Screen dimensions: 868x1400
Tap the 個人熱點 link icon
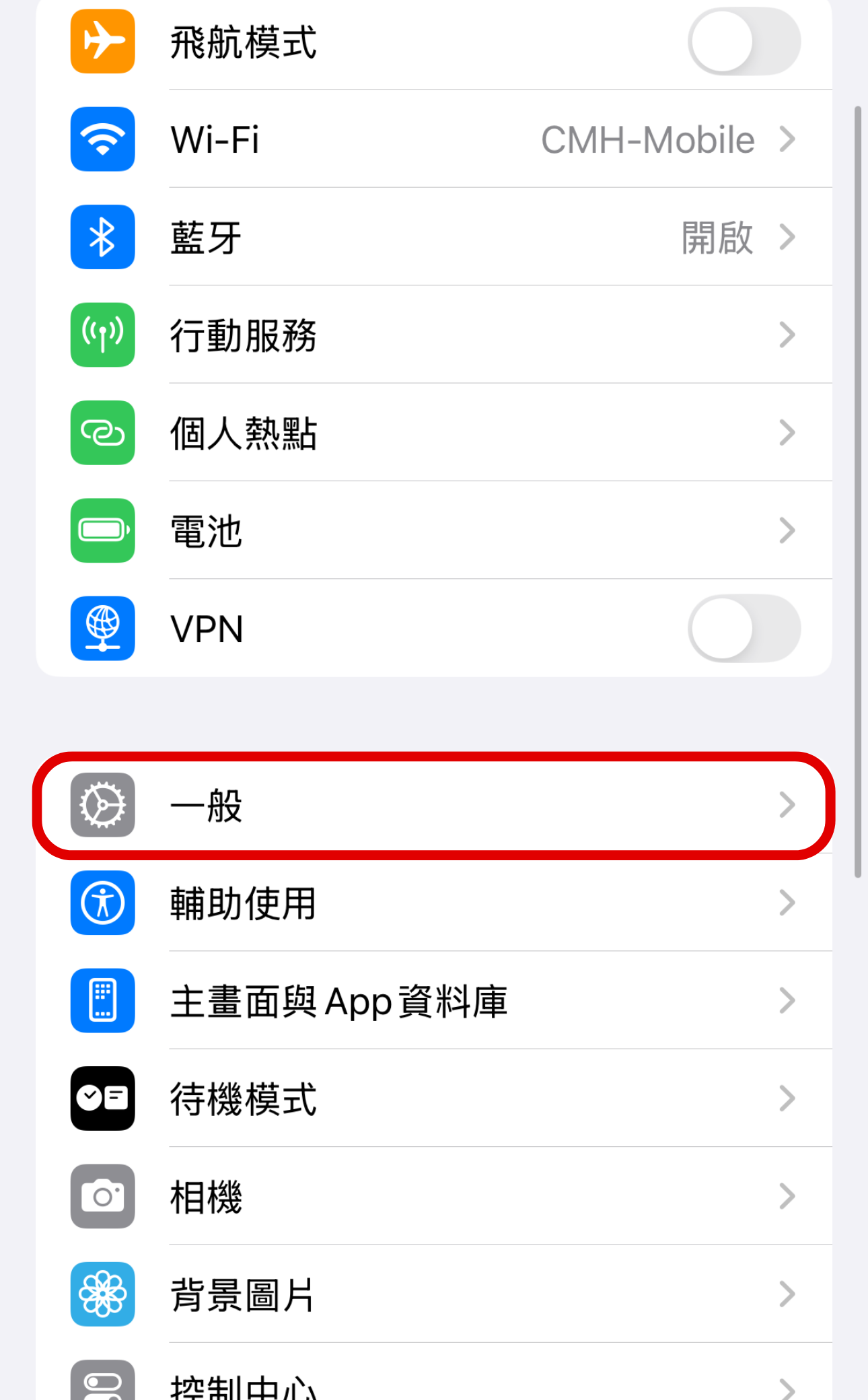click(102, 433)
